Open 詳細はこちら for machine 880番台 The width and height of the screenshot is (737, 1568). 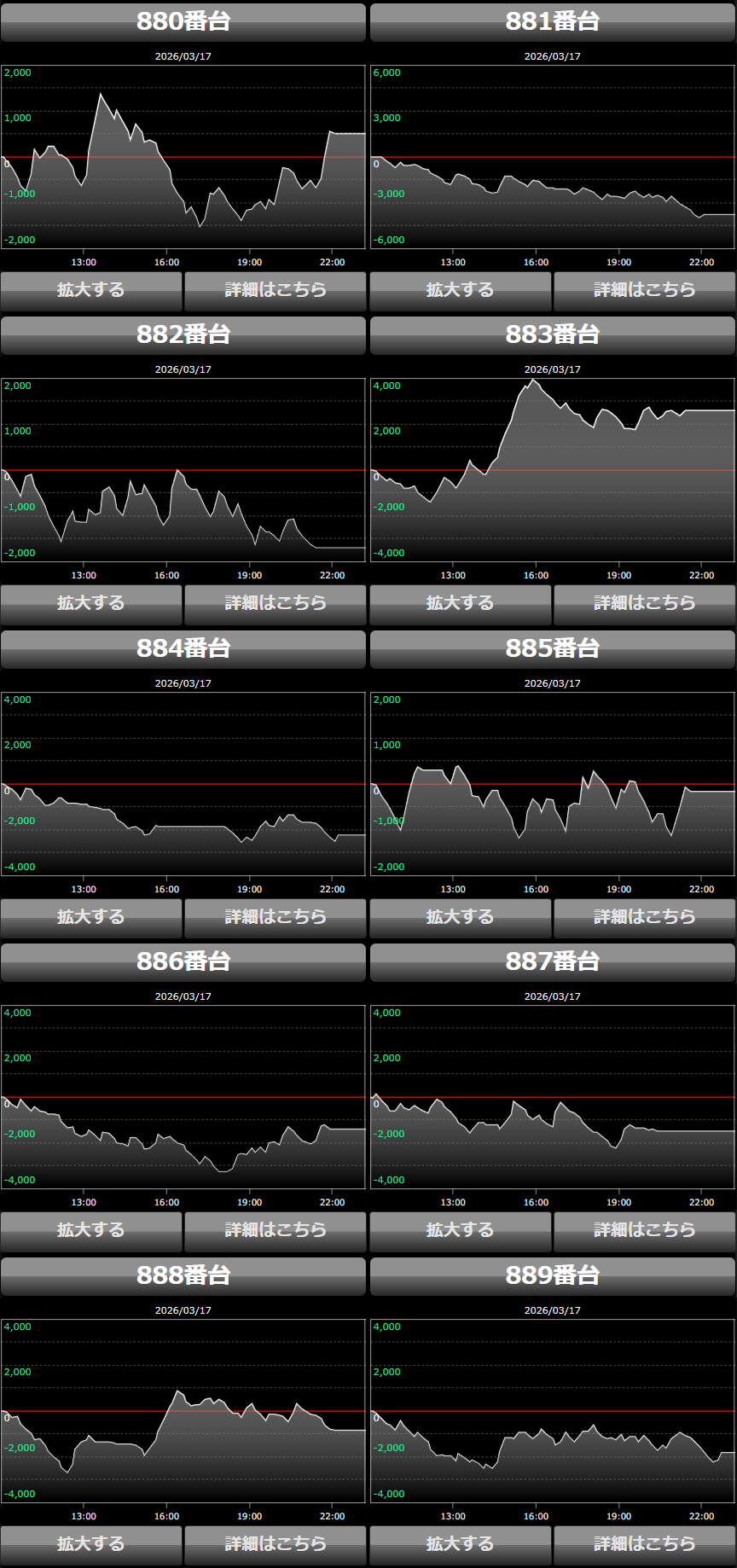click(275, 290)
